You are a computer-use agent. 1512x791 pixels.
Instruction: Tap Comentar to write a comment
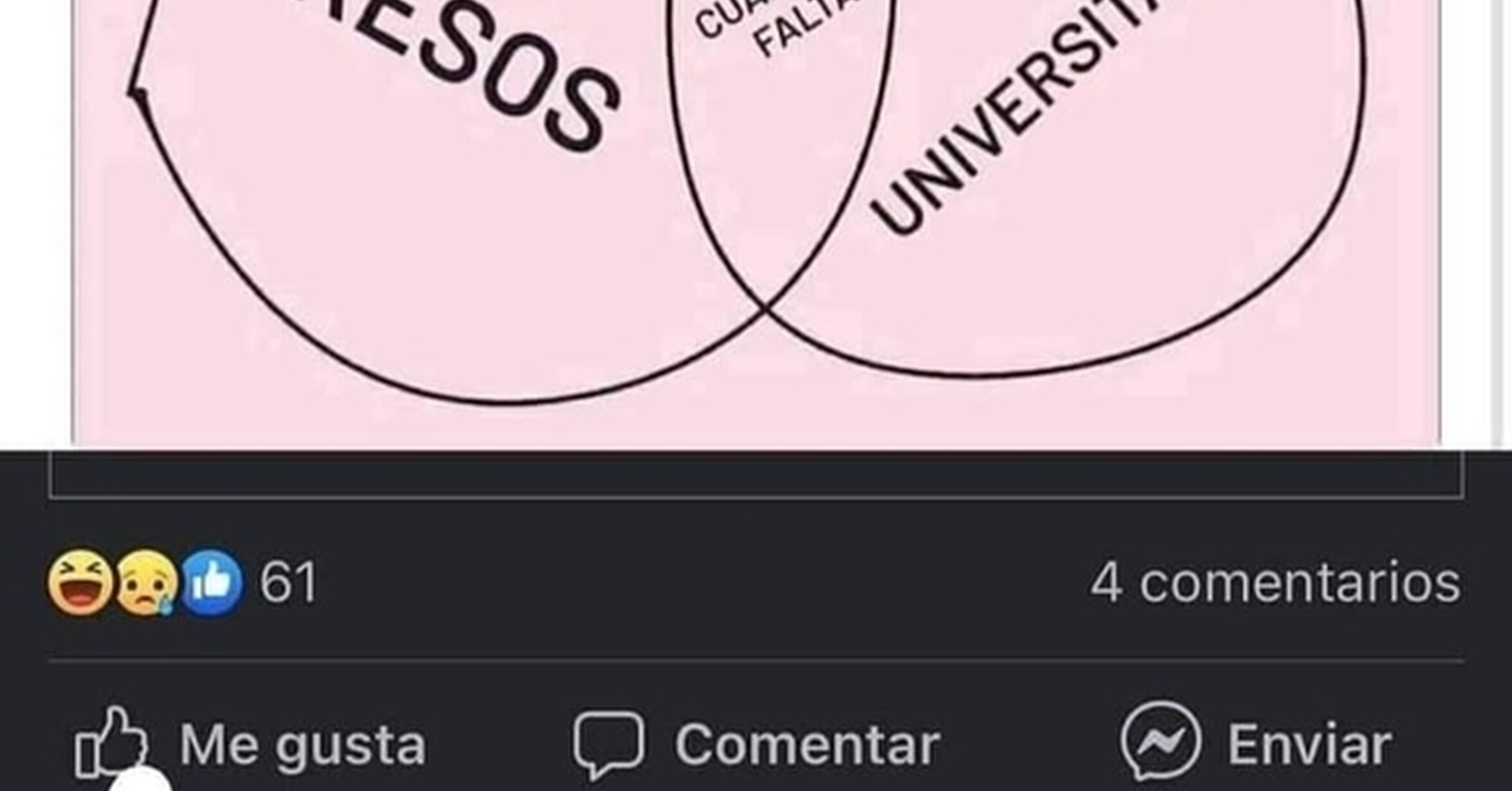tap(756, 745)
